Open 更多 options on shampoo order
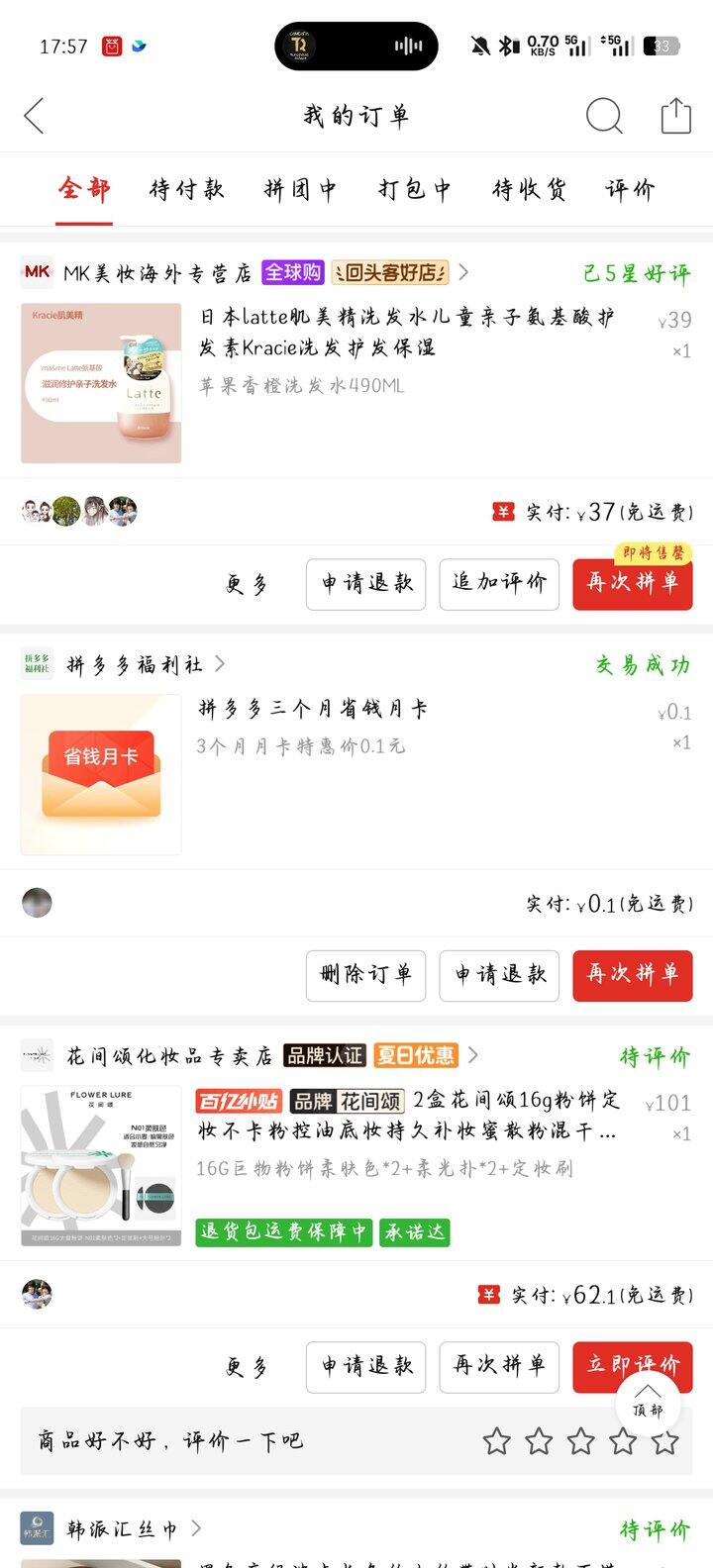 click(x=247, y=584)
